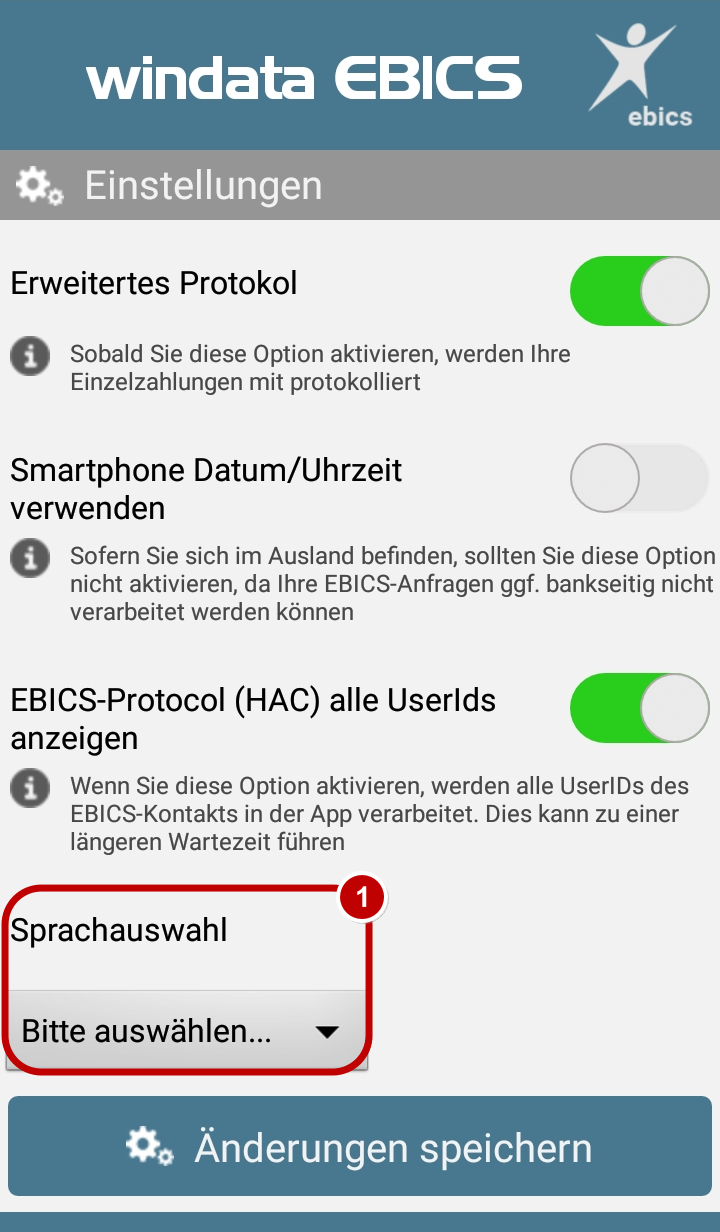Tap info icon under EBICS-Protocol (HAC)
Viewport: 720px width, 1232px height.
30,788
